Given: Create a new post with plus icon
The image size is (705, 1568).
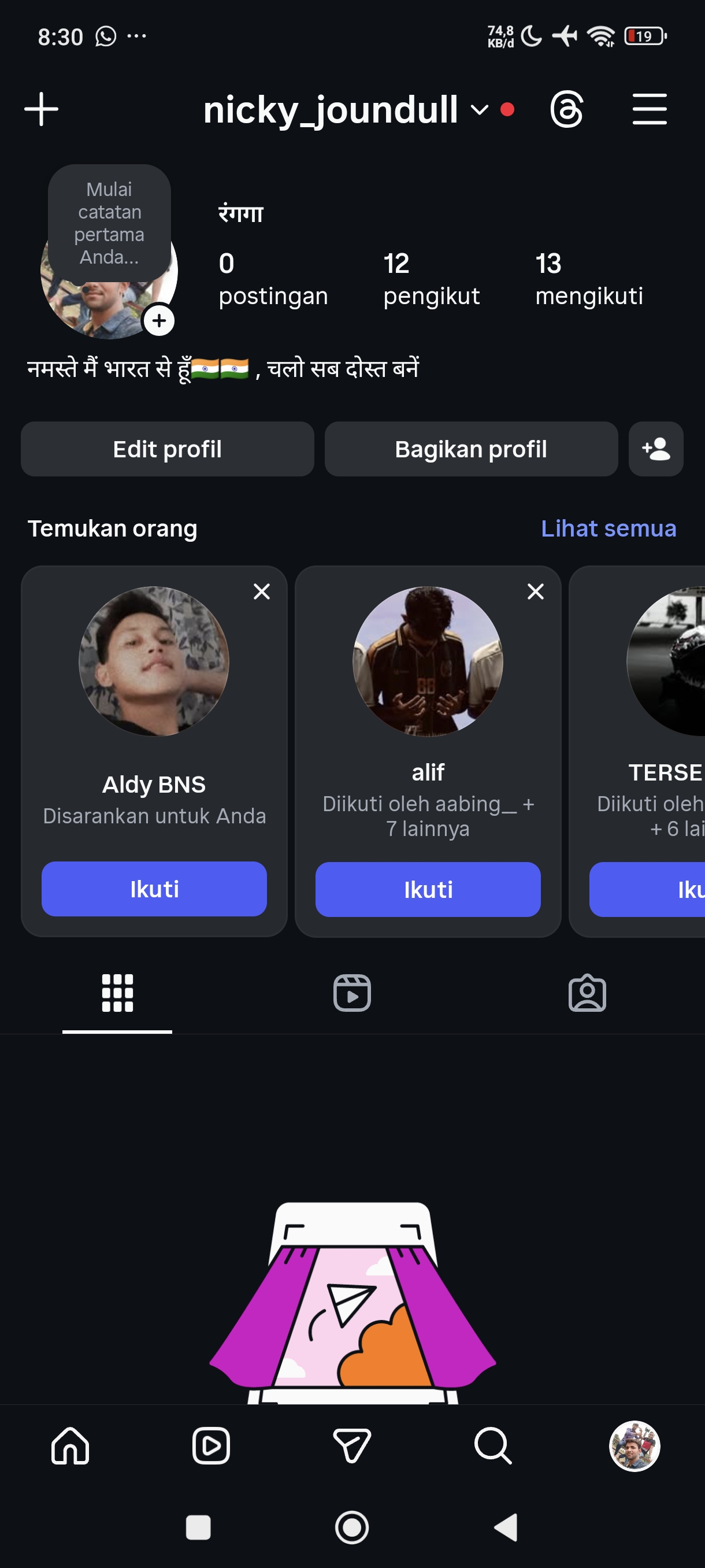Looking at the screenshot, I should (42, 109).
